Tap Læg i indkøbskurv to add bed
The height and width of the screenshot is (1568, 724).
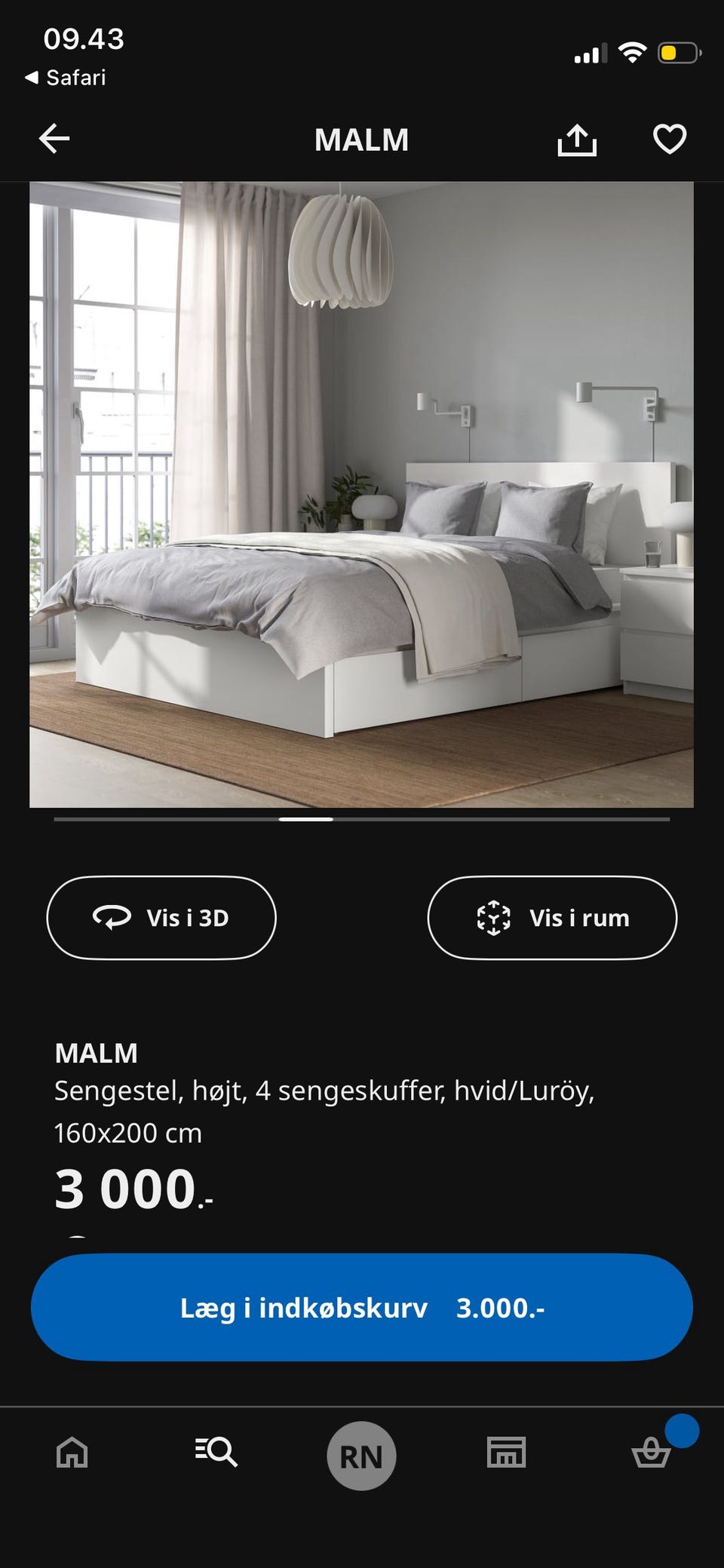pyautogui.click(x=361, y=1308)
